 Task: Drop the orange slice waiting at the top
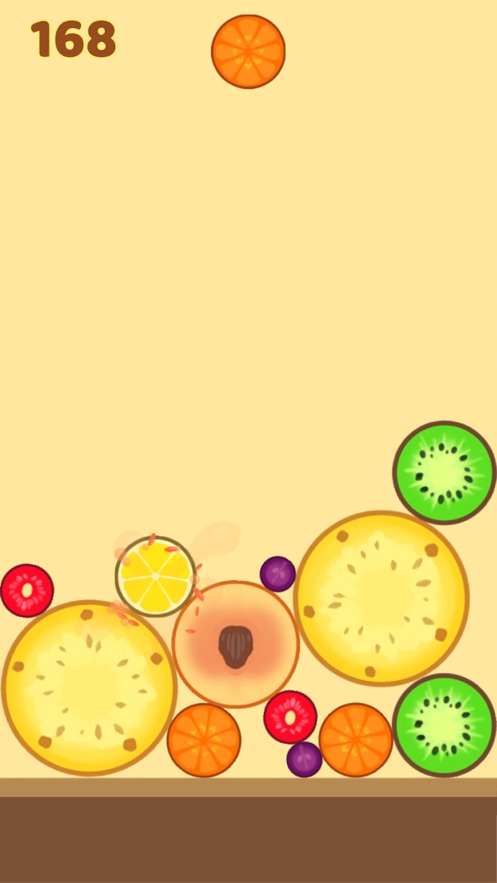(248, 51)
